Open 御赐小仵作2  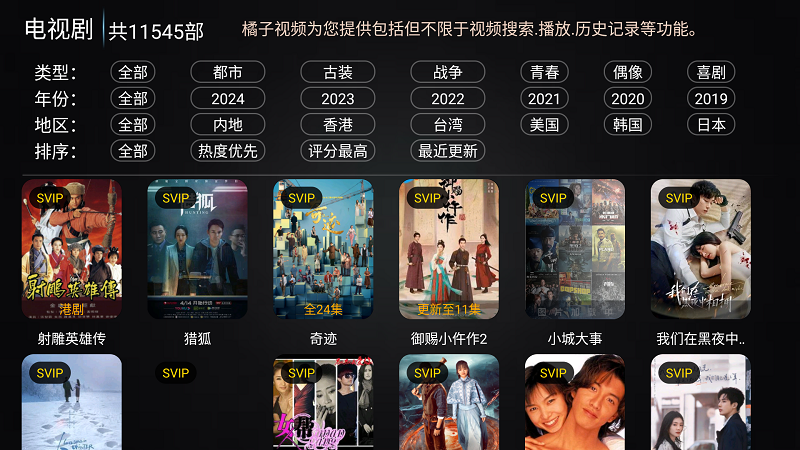[449, 249]
